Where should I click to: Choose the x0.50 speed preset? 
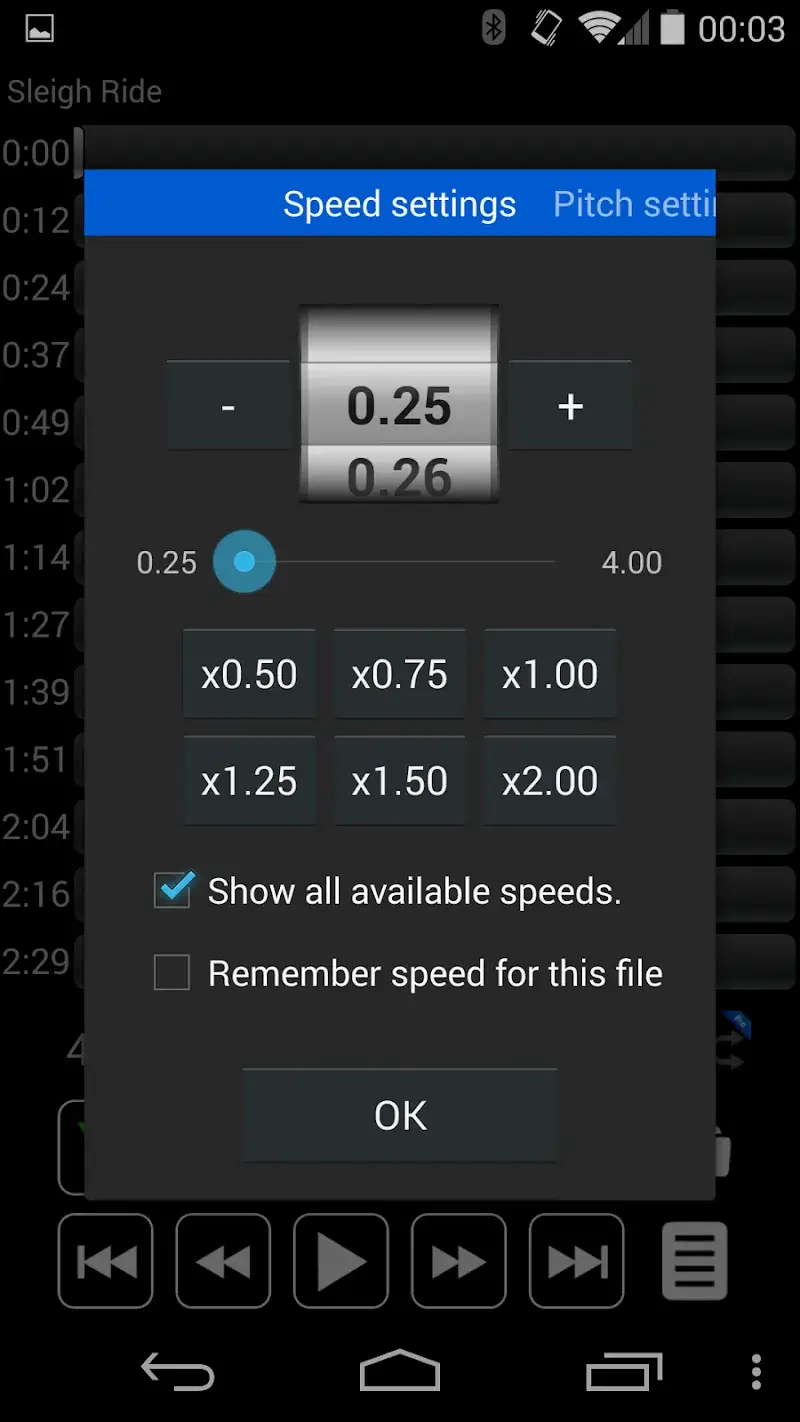[249, 673]
